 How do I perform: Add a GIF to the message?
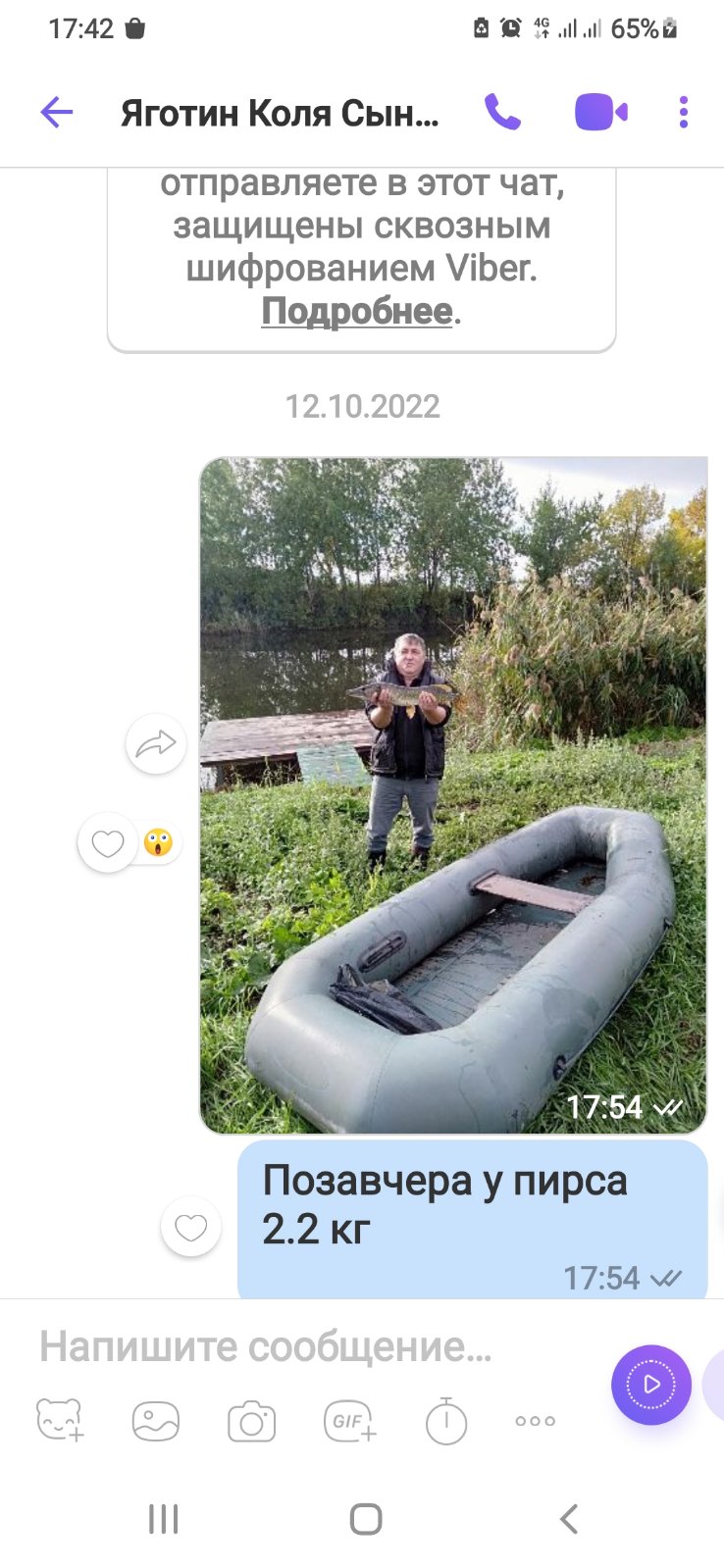349,1421
